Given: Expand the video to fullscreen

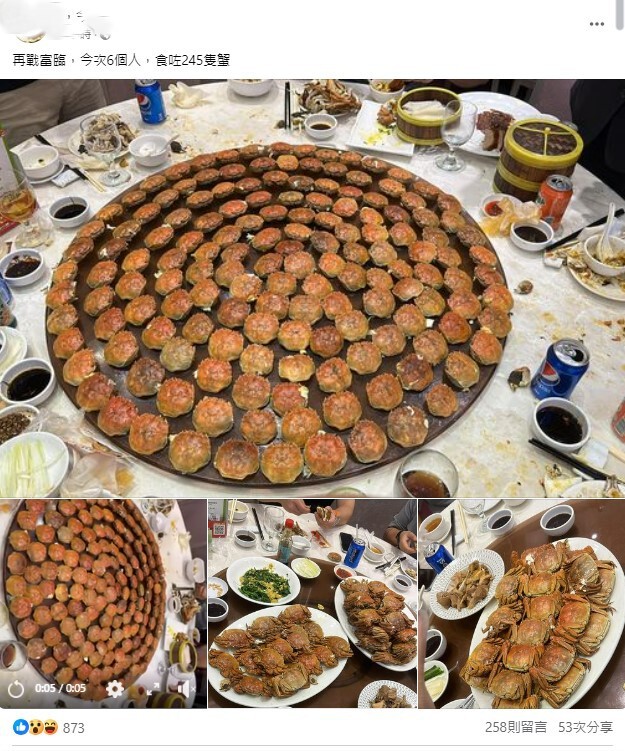Looking at the screenshot, I should (153, 688).
